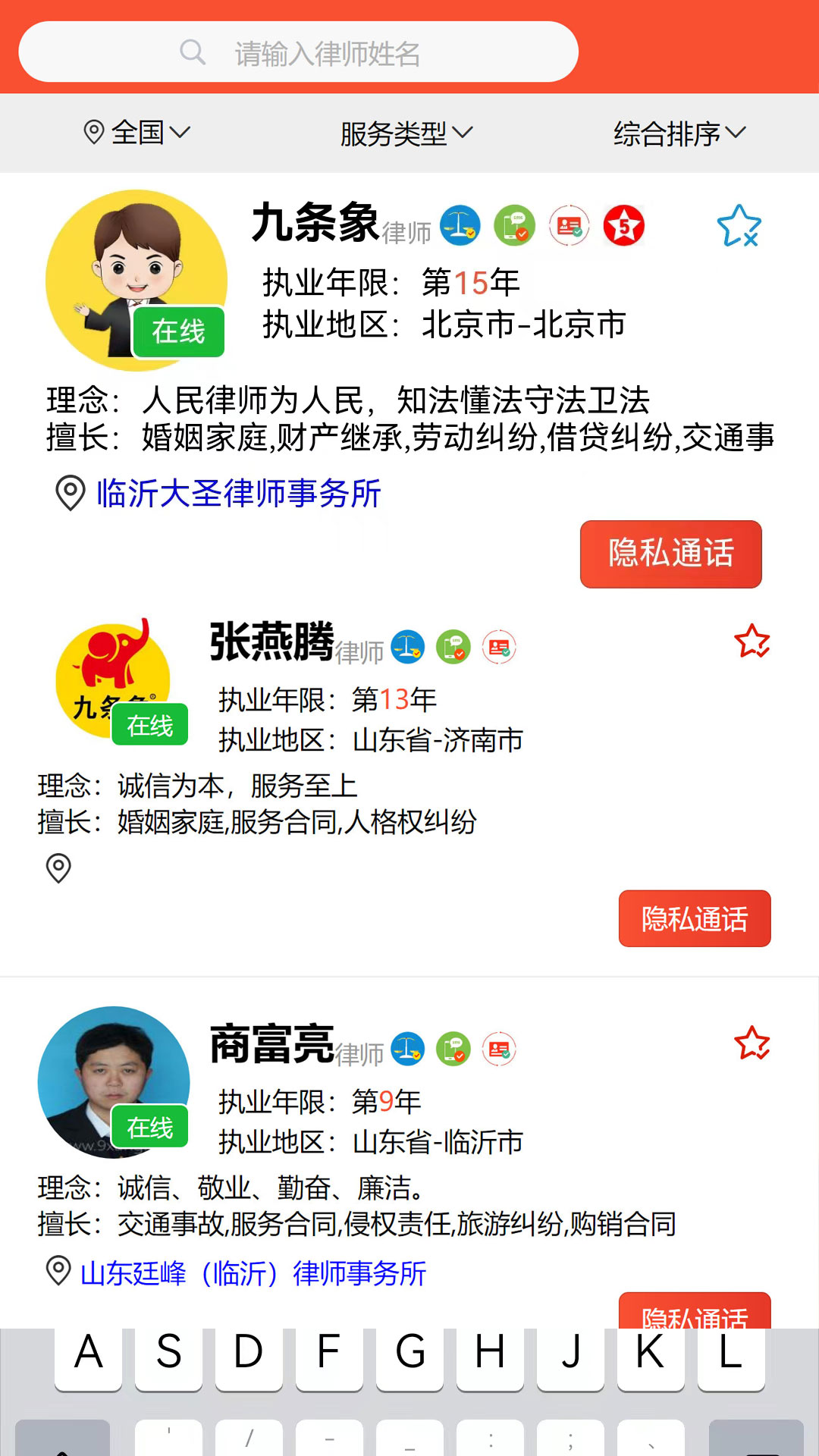Screen dimensions: 819x1456
Task: Open the 全国 region dropdown
Action: point(136,133)
